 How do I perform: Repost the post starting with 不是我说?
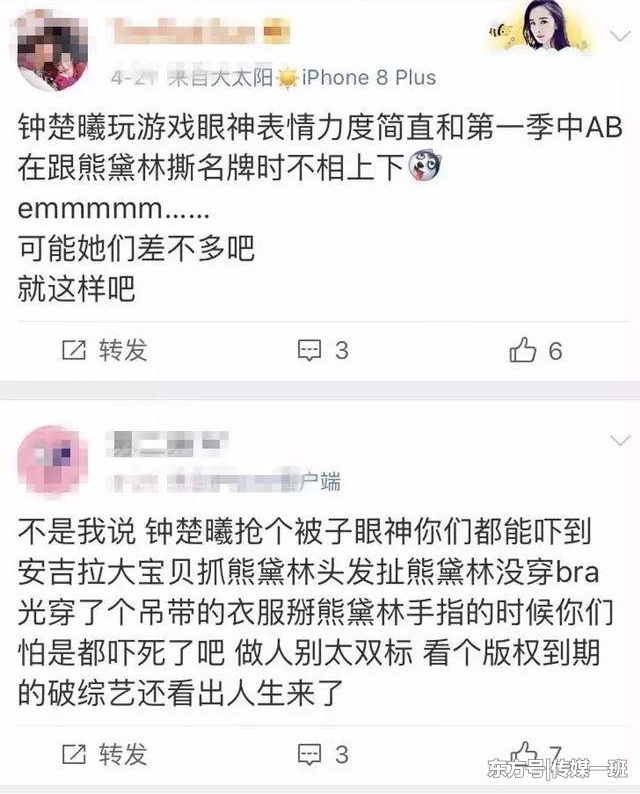[105, 753]
